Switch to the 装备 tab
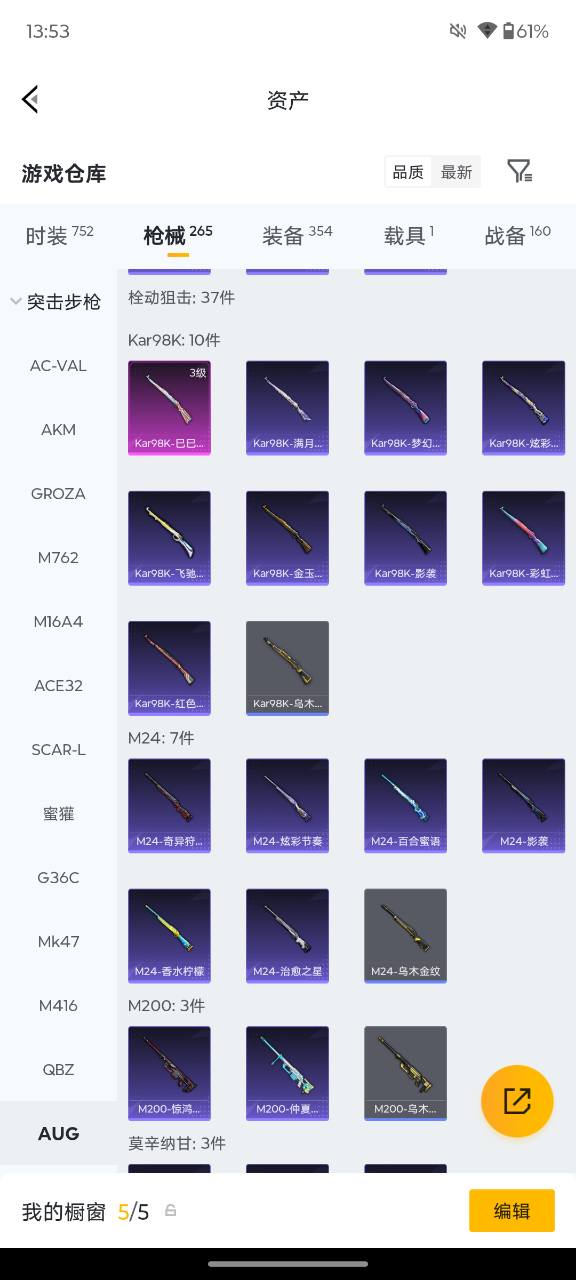Image resolution: width=576 pixels, height=1280 pixels. point(297,235)
